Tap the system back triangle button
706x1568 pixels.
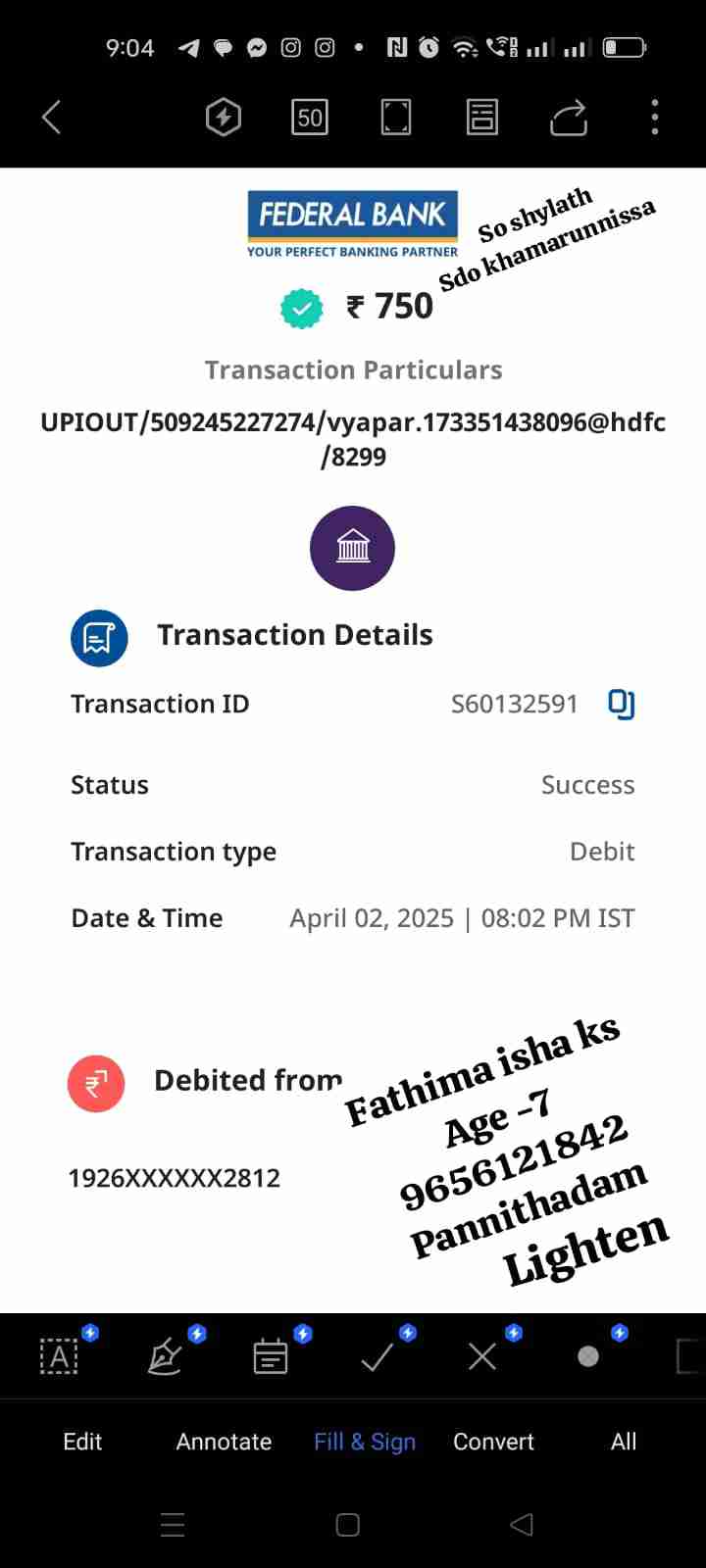[523, 1525]
